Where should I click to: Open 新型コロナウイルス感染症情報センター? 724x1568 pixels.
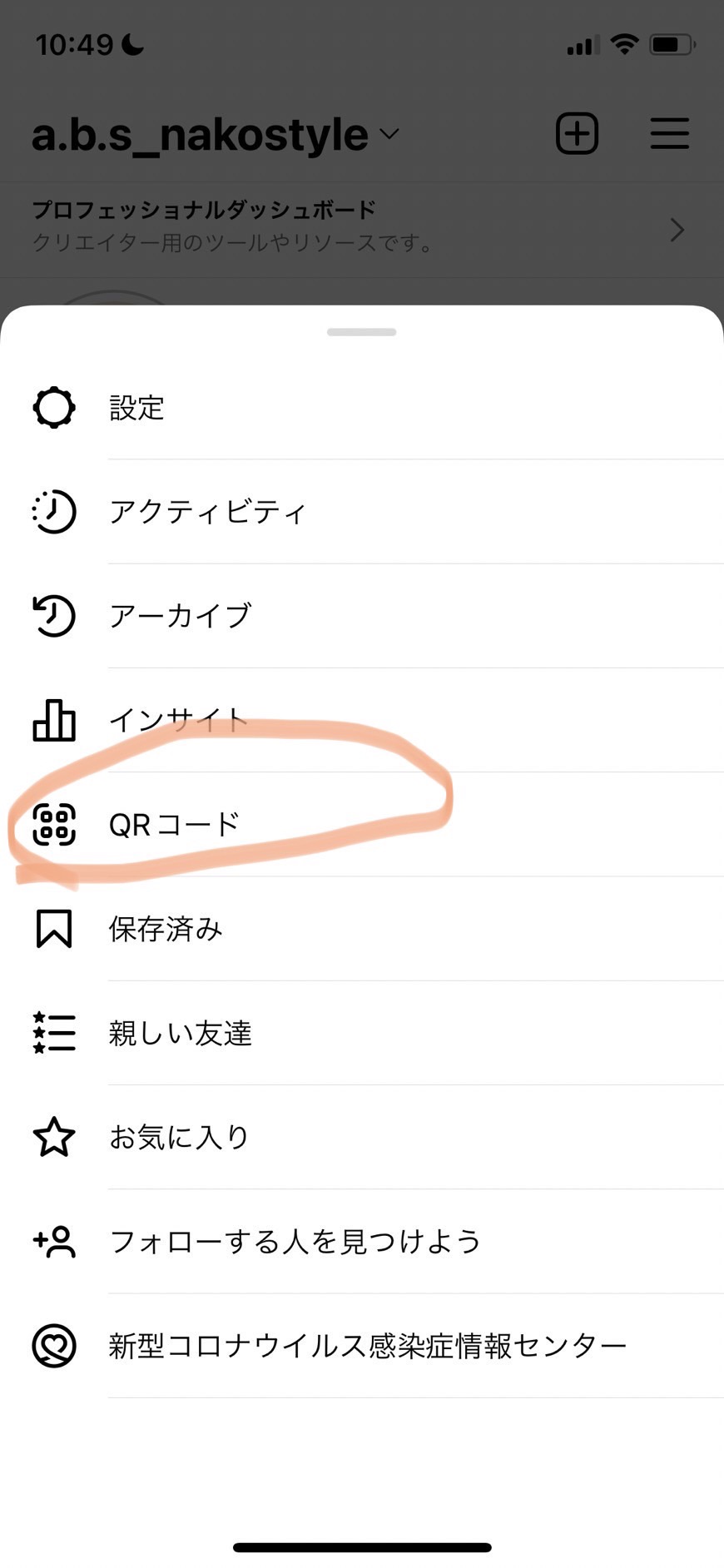[362, 1346]
